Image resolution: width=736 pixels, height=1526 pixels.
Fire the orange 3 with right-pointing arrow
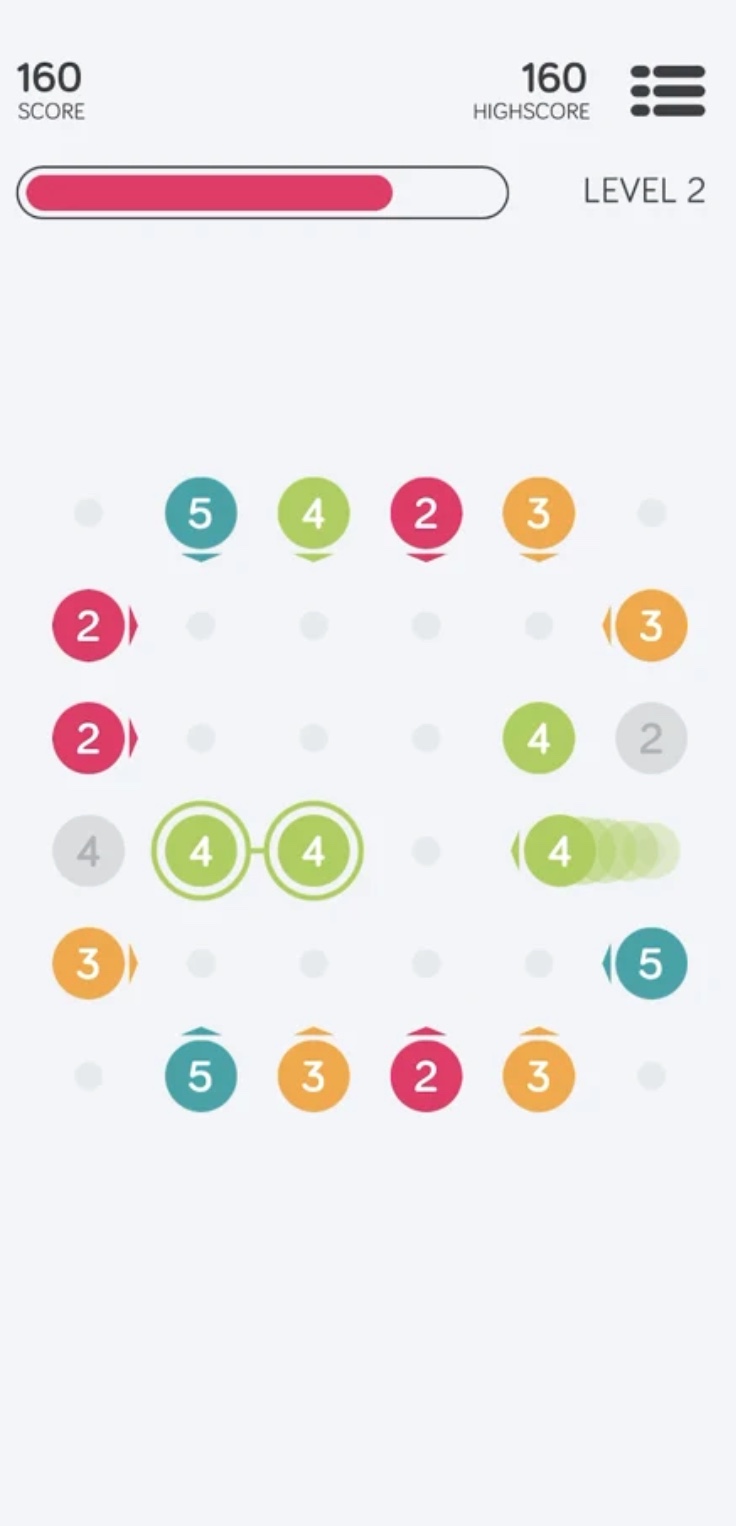(x=88, y=963)
